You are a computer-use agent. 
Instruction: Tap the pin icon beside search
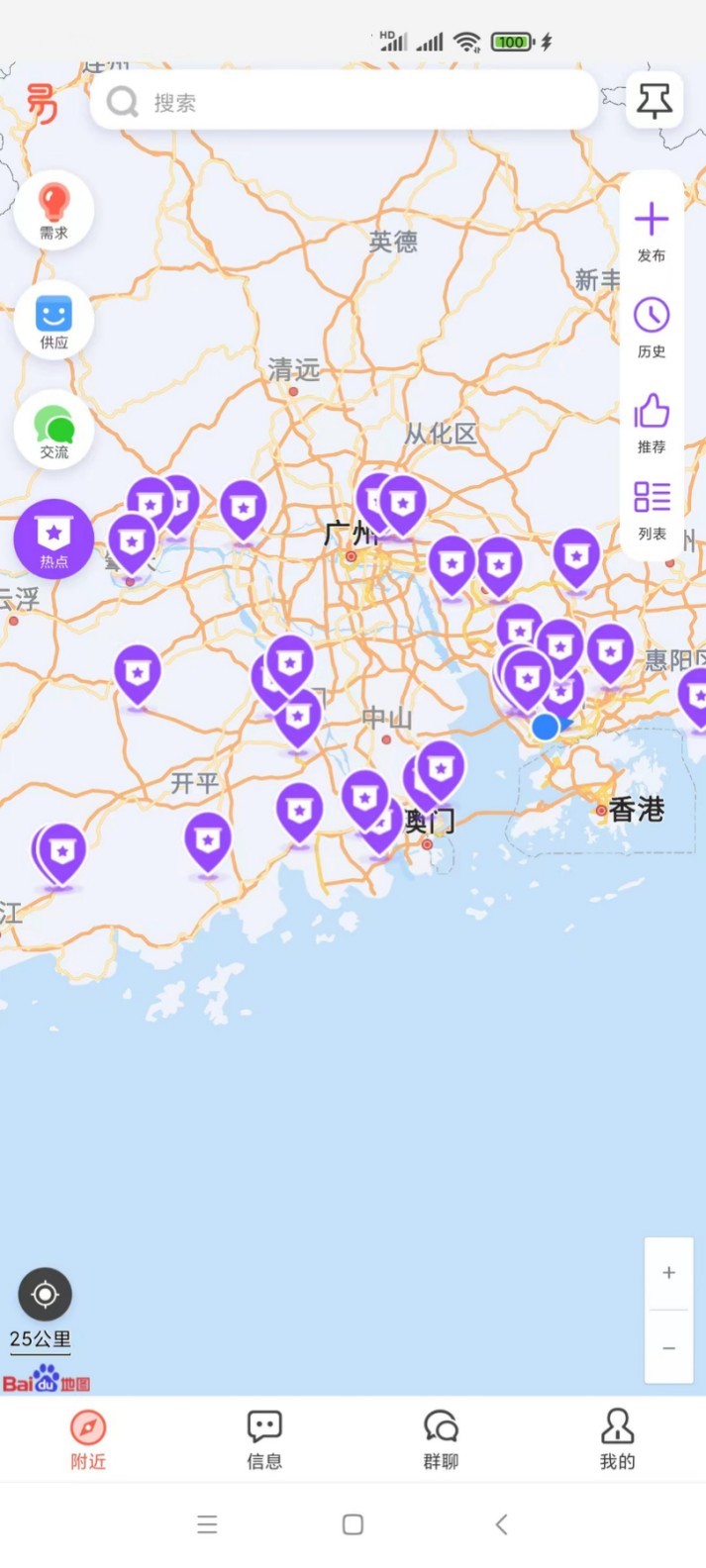655,100
